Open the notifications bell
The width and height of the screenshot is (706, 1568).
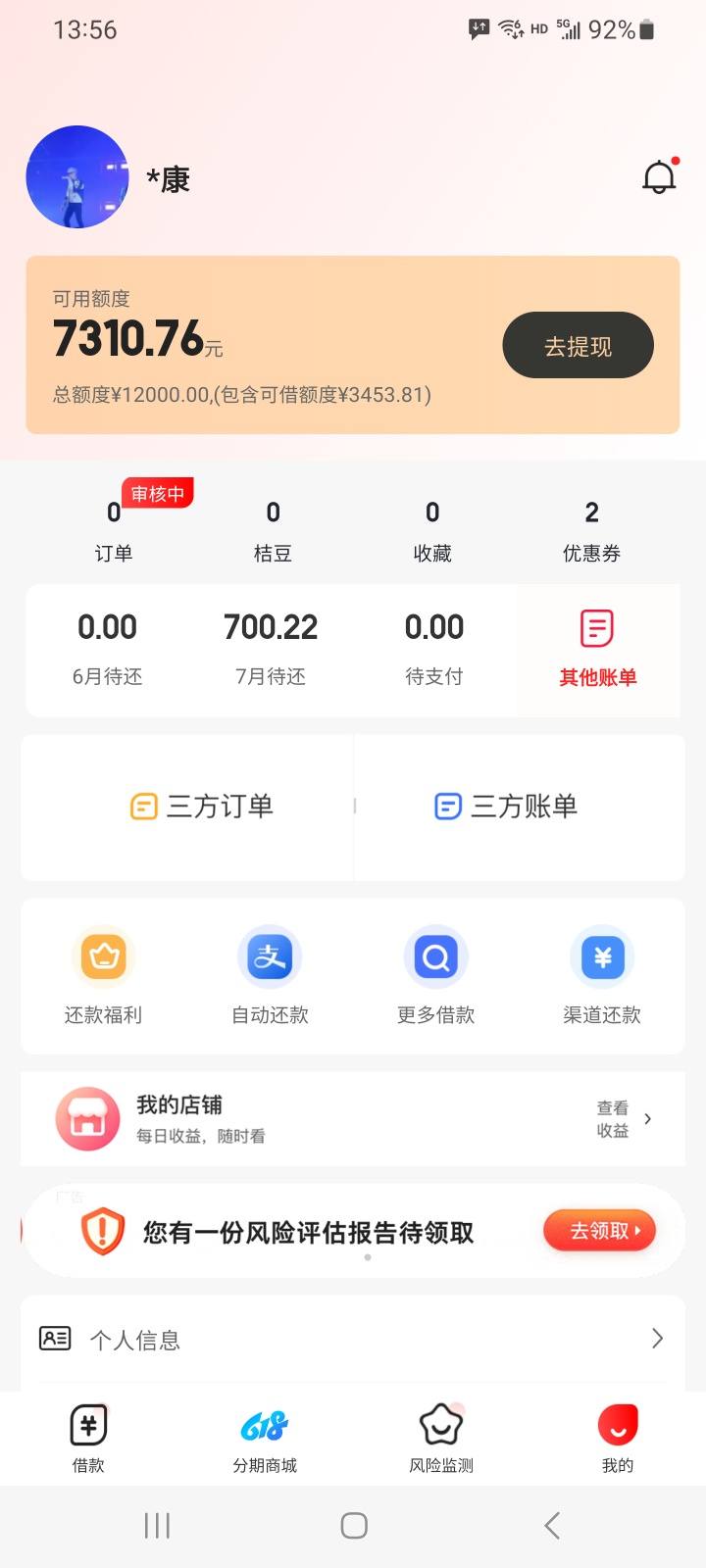[x=659, y=176]
